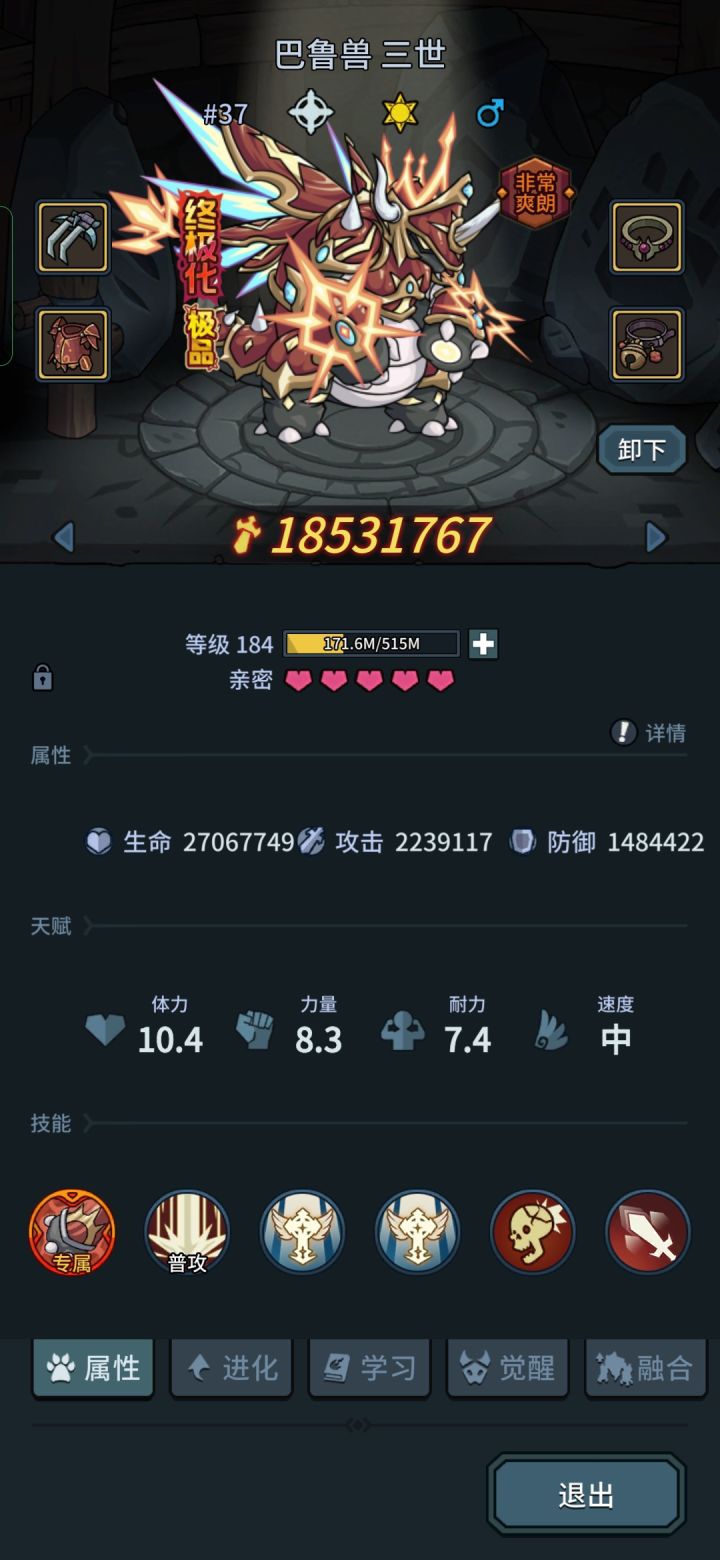The width and height of the screenshot is (720, 1560).
Task: Select the 普攻 normal attack skill
Action: click(186, 1234)
